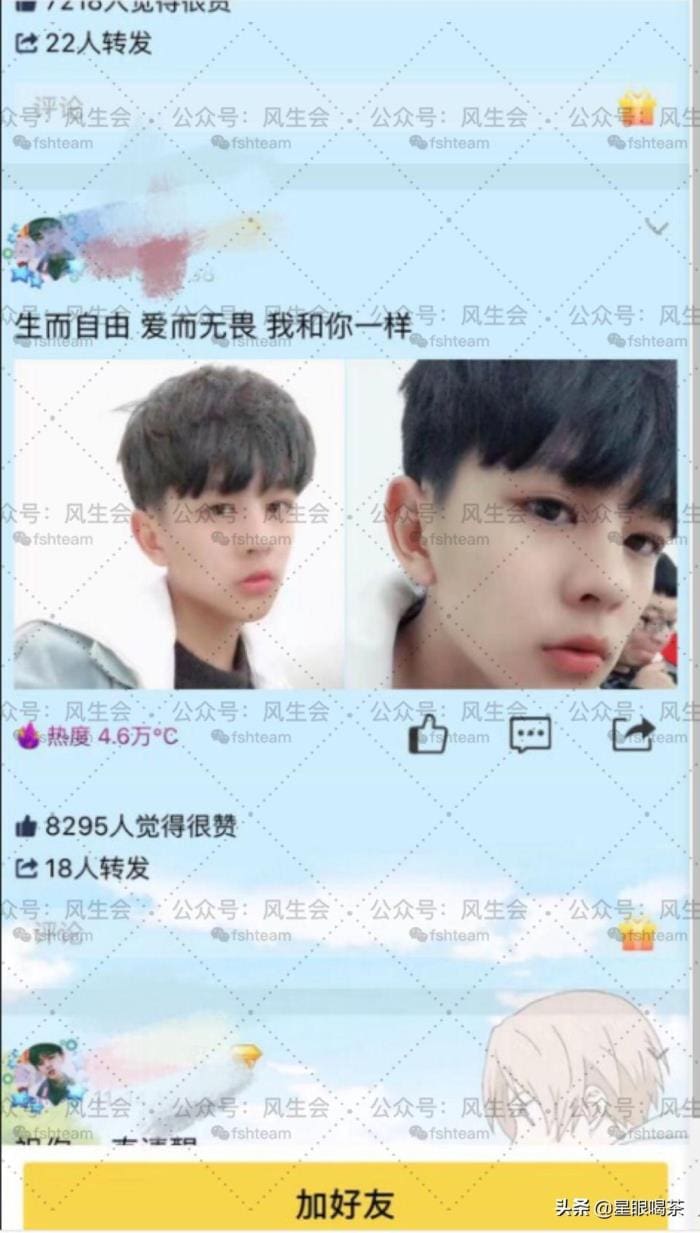Like the post with 热度 4.6万
700x1233 pixels.
[x=427, y=734]
